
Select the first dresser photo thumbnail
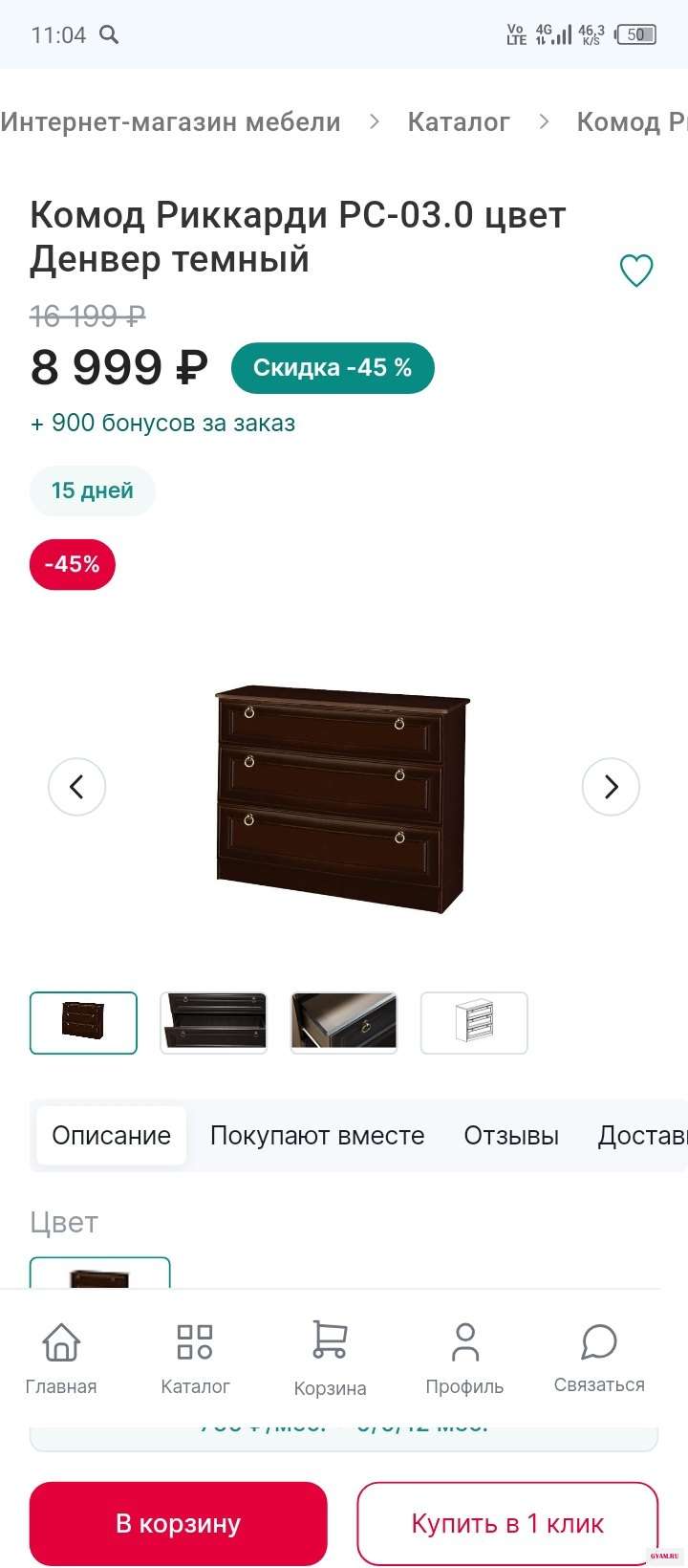coord(84,1023)
